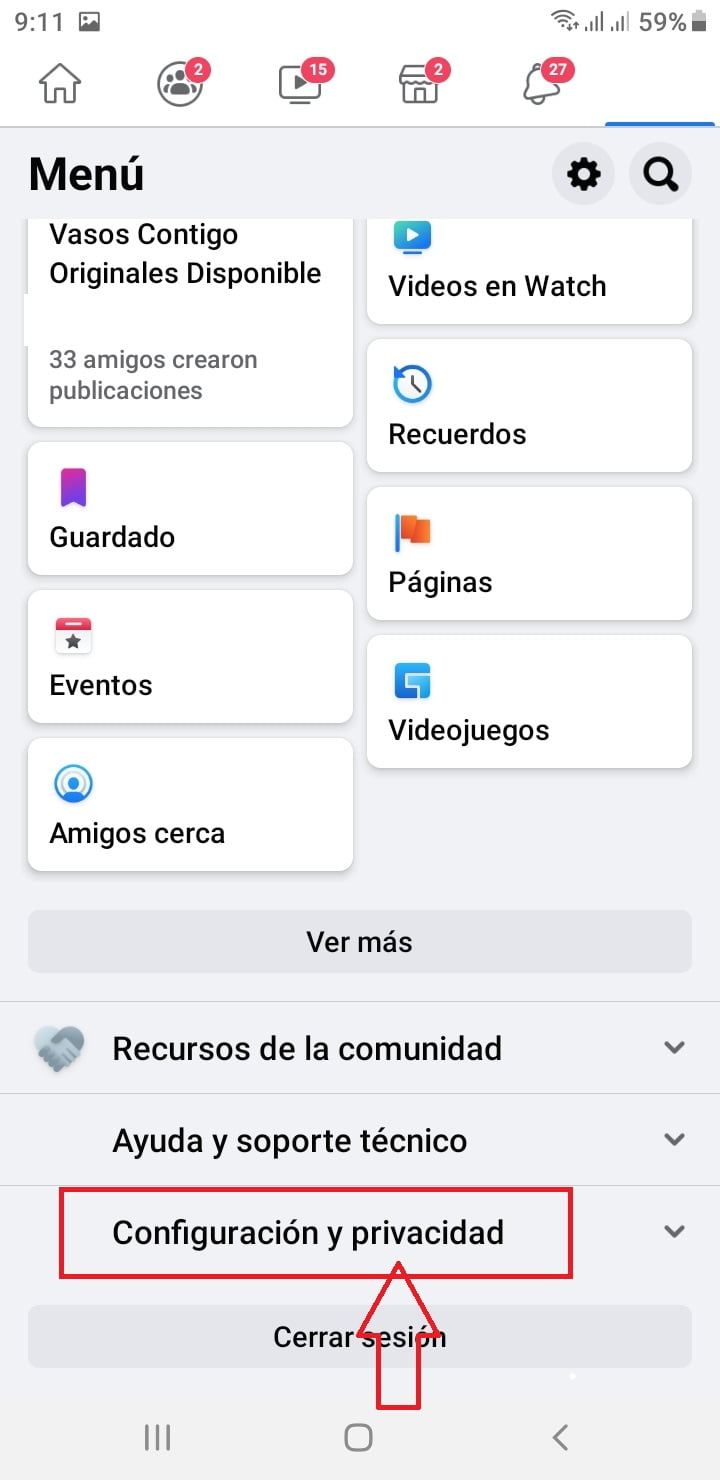Open Páginas using the flag icon
The width and height of the screenshot is (720, 1480).
pyautogui.click(x=412, y=531)
